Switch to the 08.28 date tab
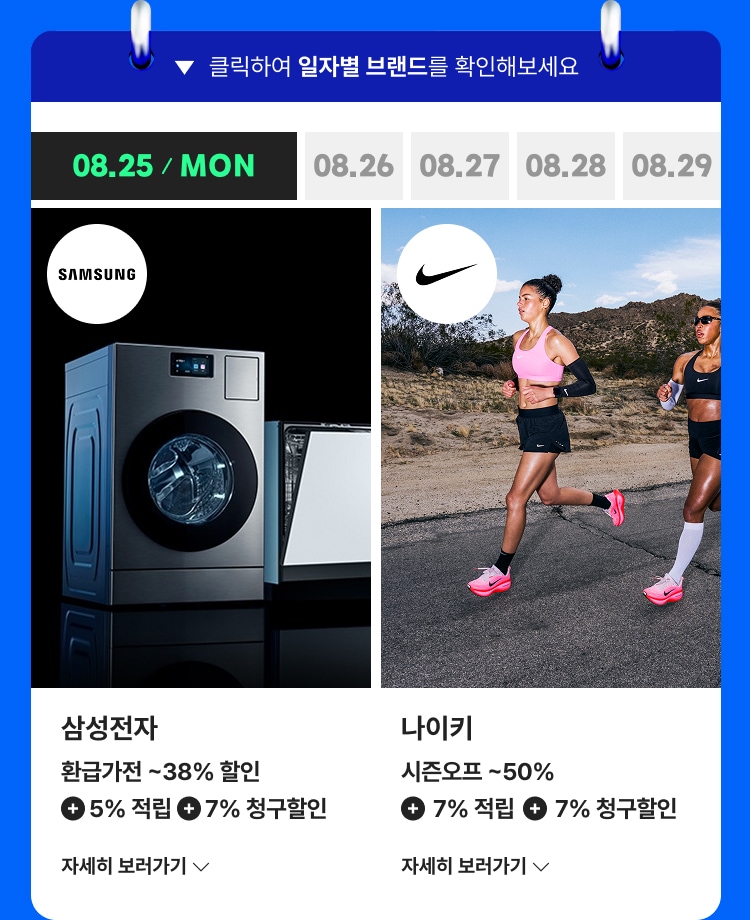Screen dimensions: 750x920 [x=566, y=166]
